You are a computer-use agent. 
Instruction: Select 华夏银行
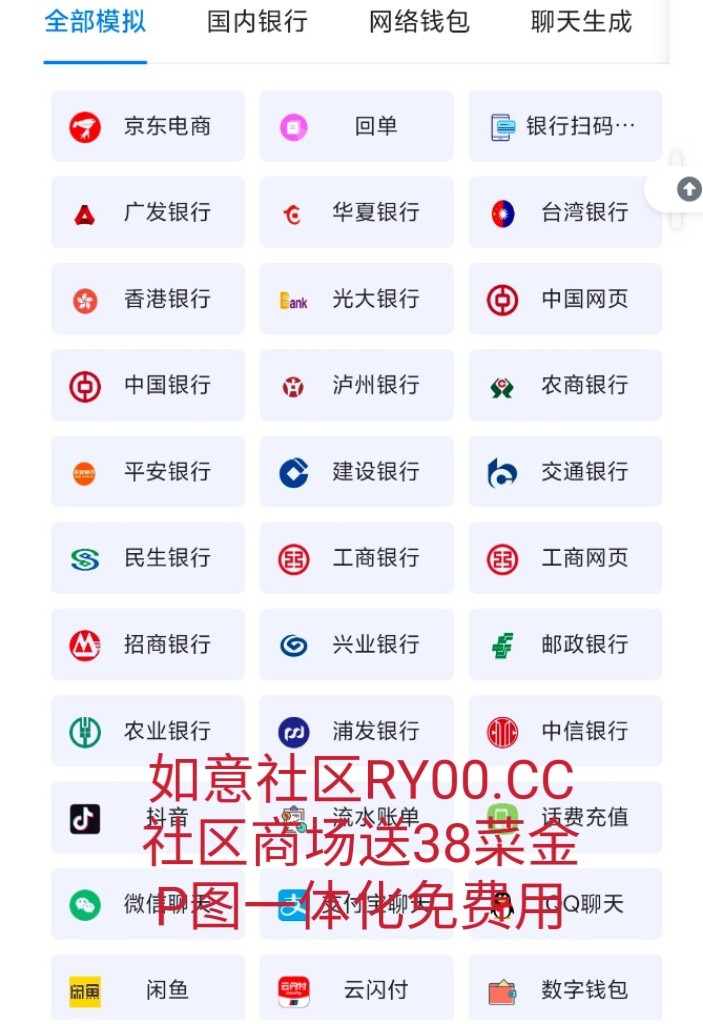click(356, 213)
